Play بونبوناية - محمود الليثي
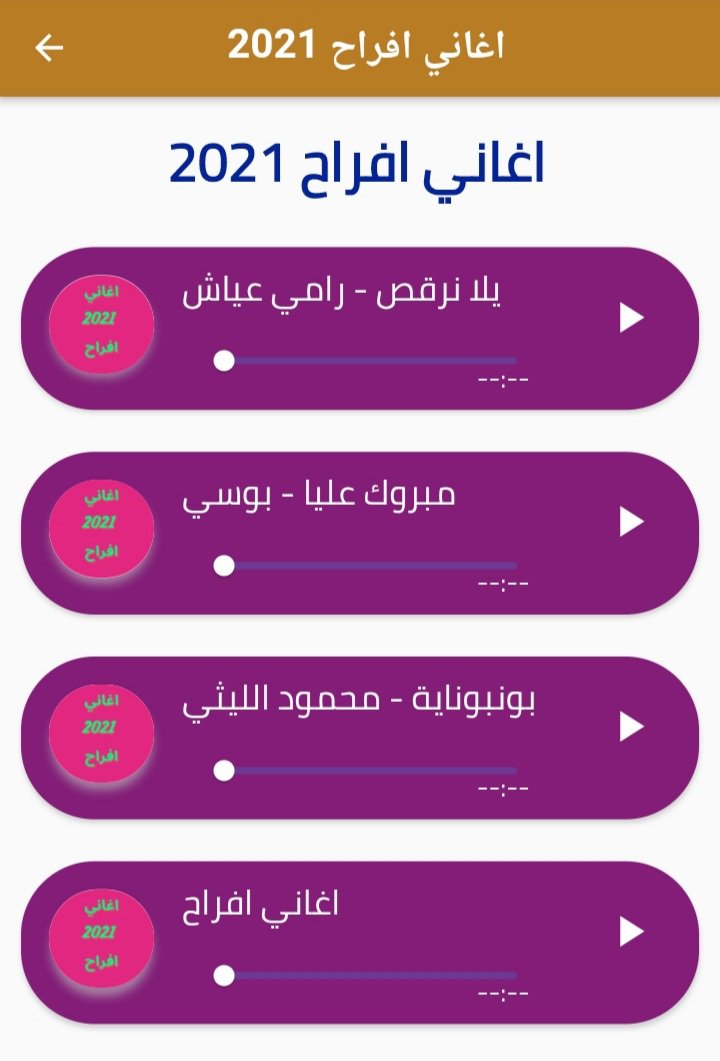The image size is (720, 1061). [631, 727]
